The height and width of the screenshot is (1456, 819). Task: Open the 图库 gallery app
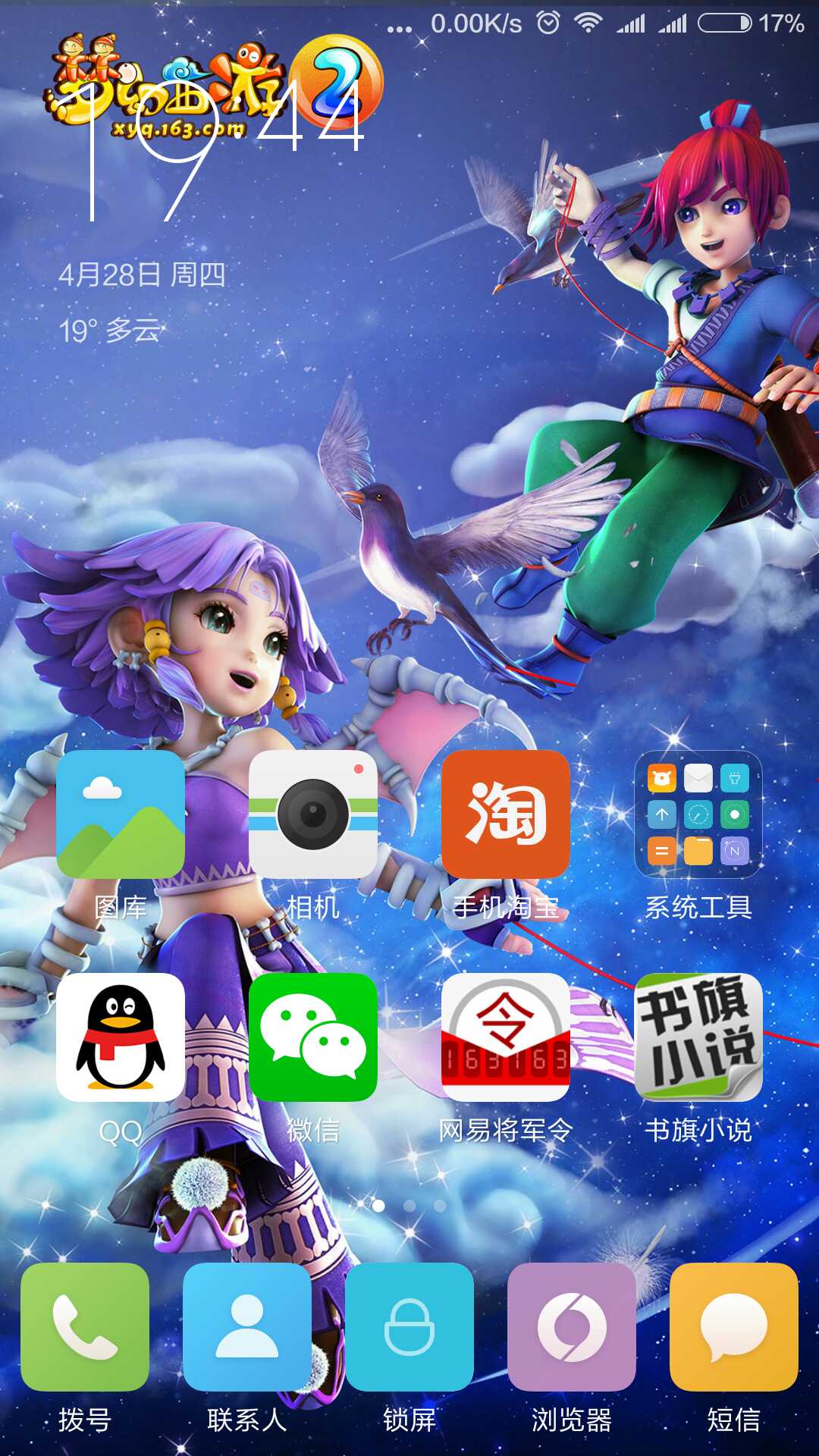(x=121, y=814)
